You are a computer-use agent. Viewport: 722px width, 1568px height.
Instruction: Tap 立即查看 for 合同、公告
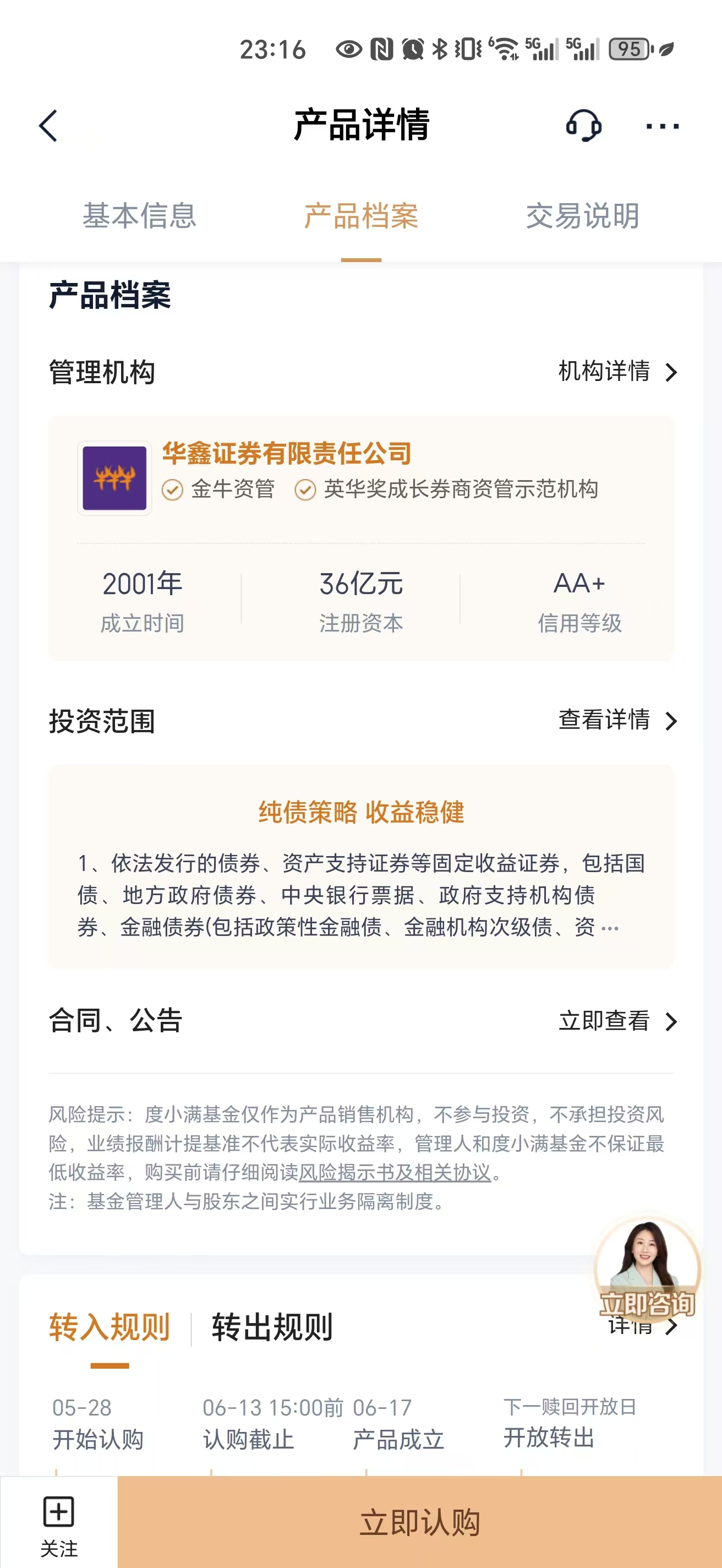pyautogui.click(x=617, y=1021)
